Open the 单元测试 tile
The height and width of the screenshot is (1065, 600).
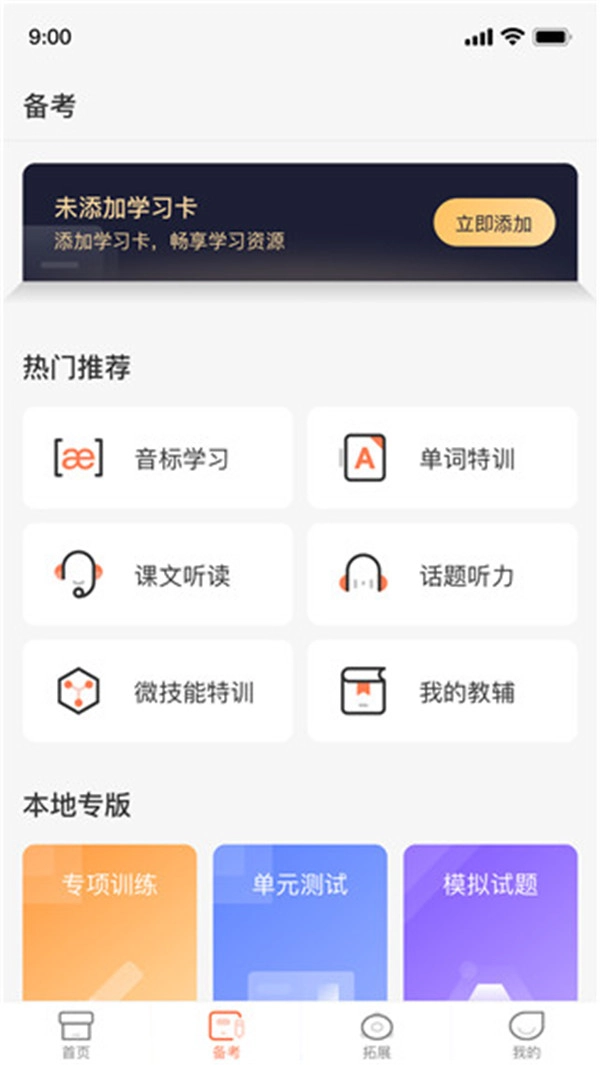click(300, 920)
